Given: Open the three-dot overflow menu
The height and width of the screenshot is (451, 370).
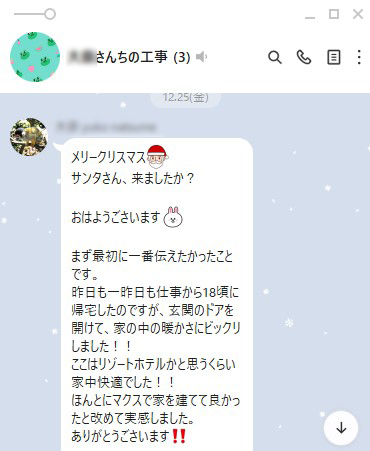Looking at the screenshot, I should (359, 57).
